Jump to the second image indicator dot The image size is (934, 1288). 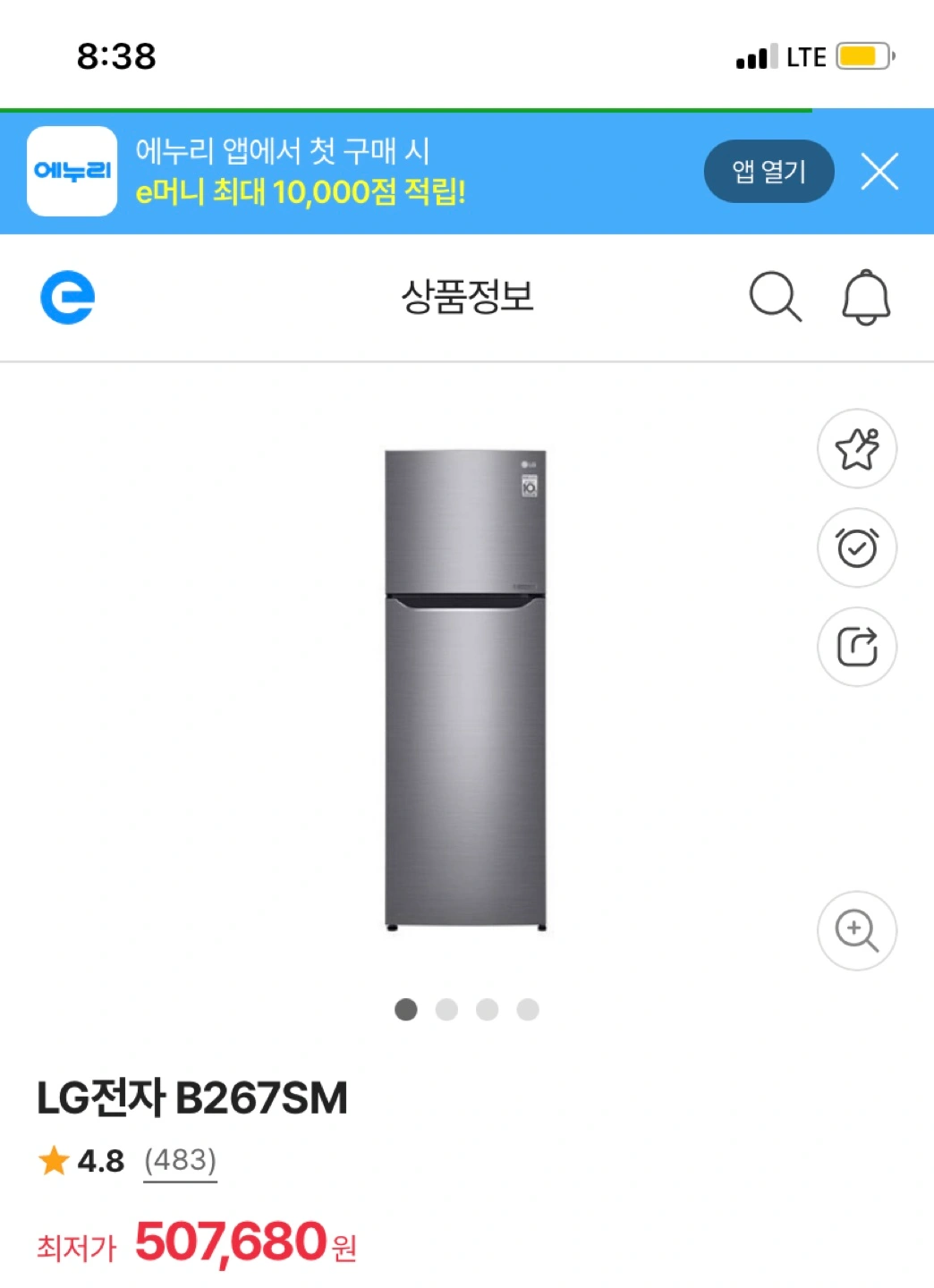(446, 1010)
